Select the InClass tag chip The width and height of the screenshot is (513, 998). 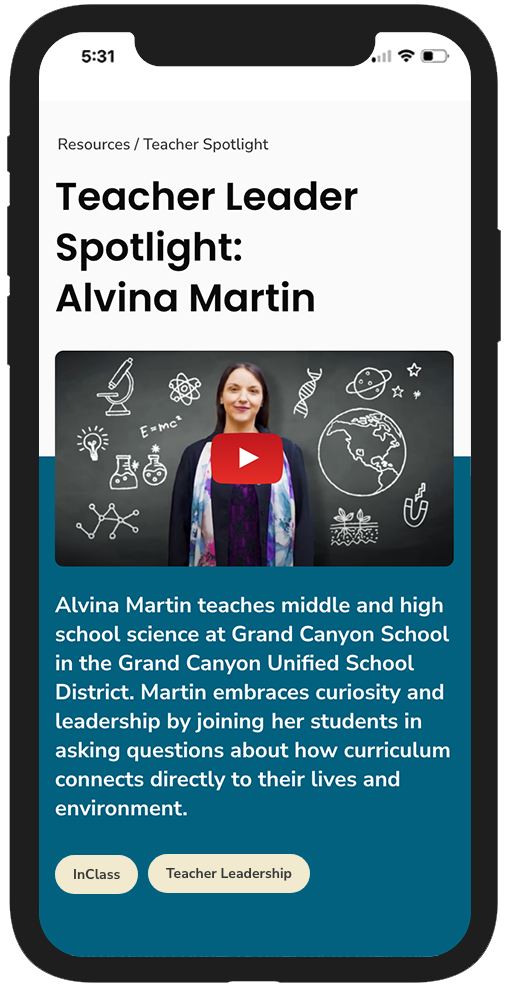pos(97,874)
